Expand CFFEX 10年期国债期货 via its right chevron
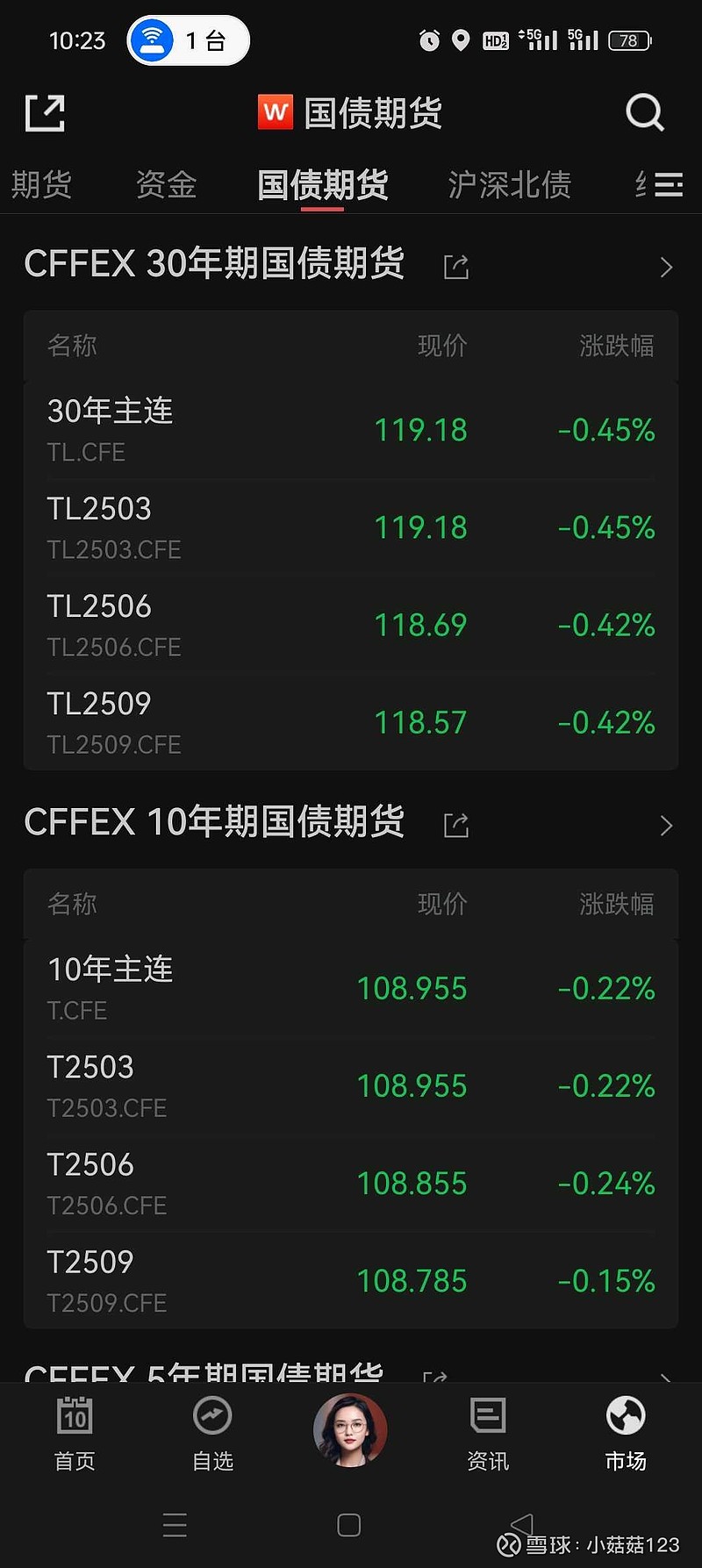Screen dimensions: 702x1568 [666, 825]
